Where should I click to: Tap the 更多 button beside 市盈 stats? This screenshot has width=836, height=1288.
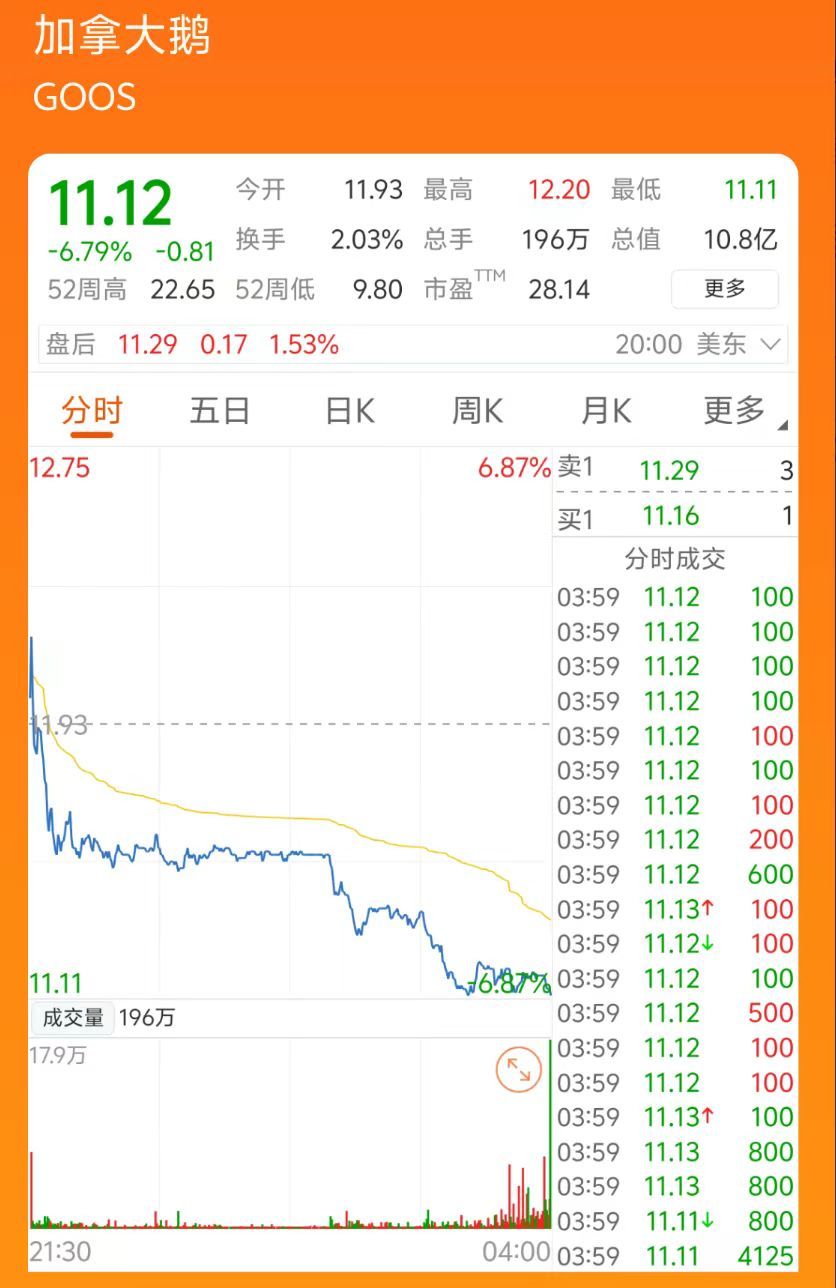[724, 289]
